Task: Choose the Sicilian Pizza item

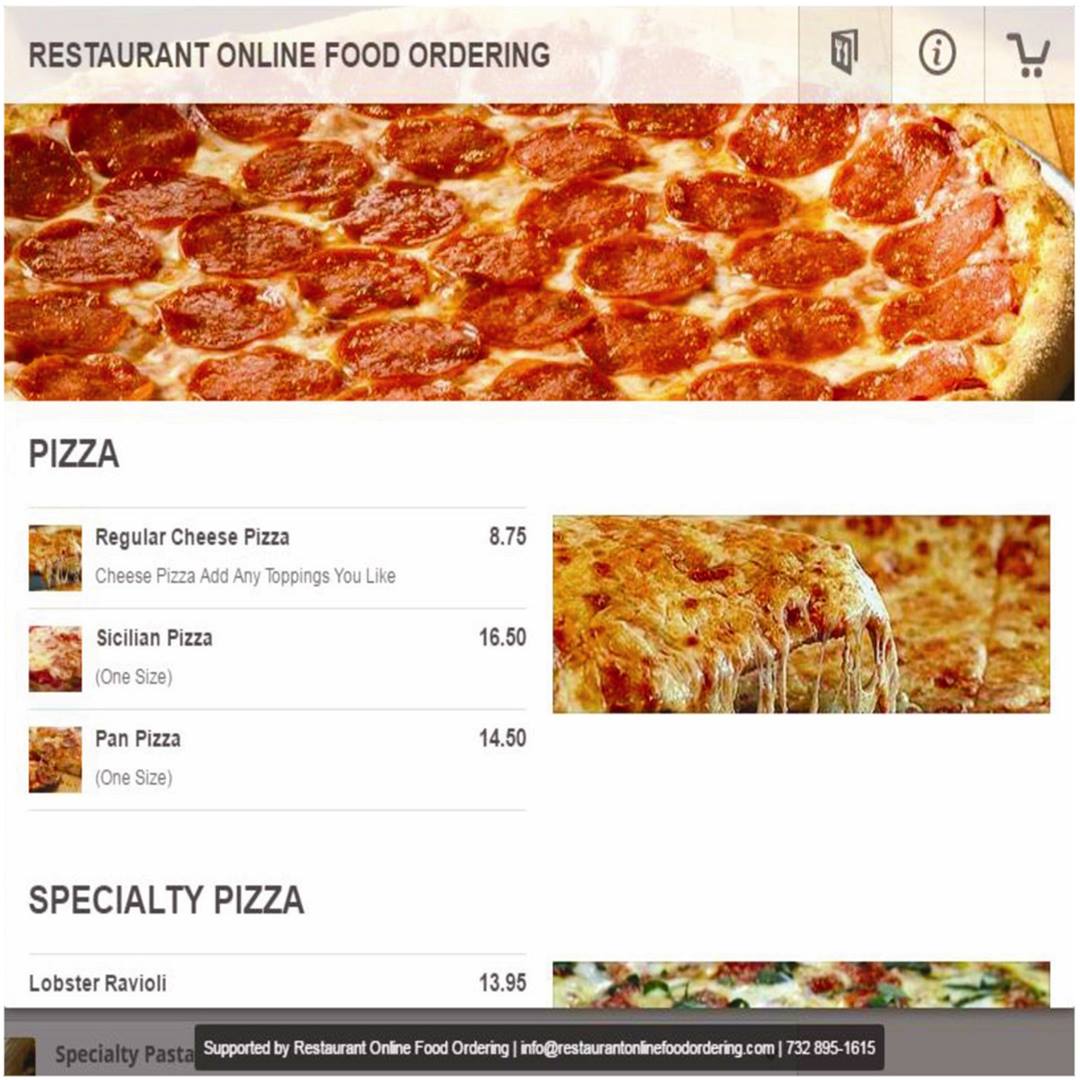Action: [154, 638]
